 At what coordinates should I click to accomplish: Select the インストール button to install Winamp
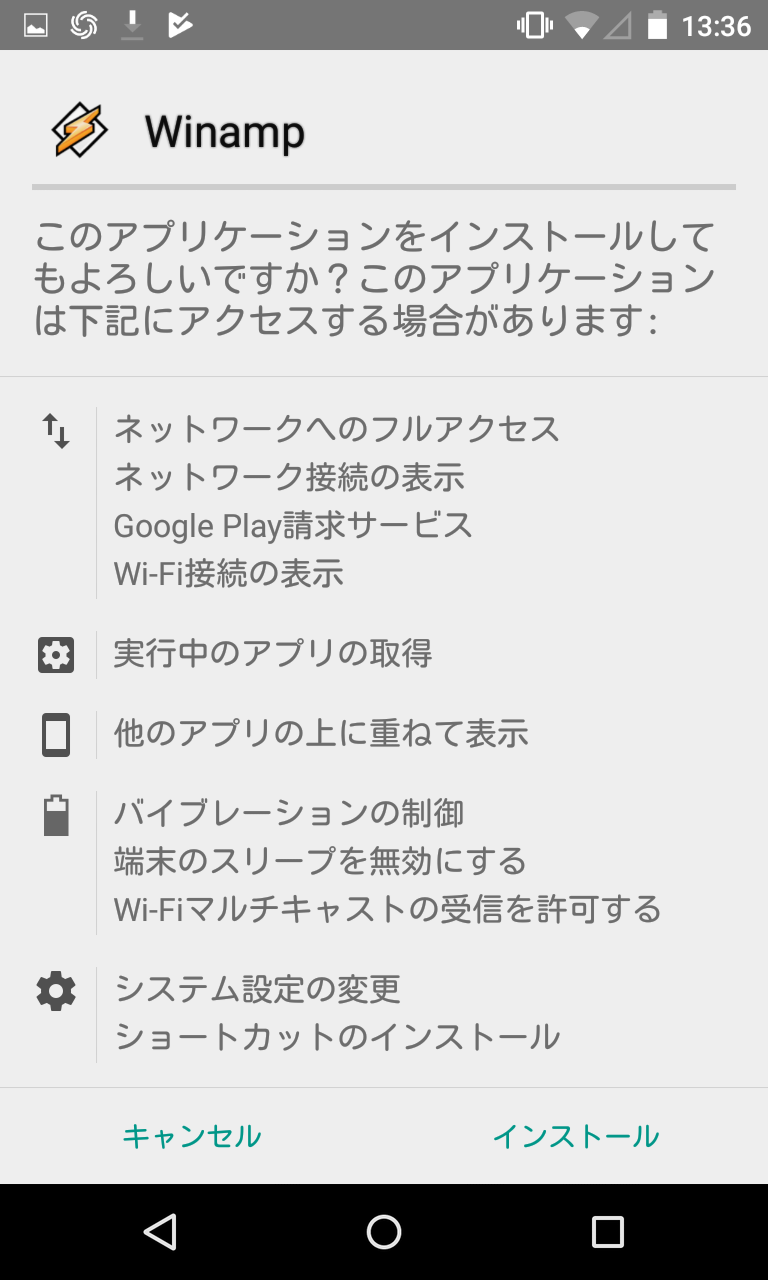coord(576,1136)
